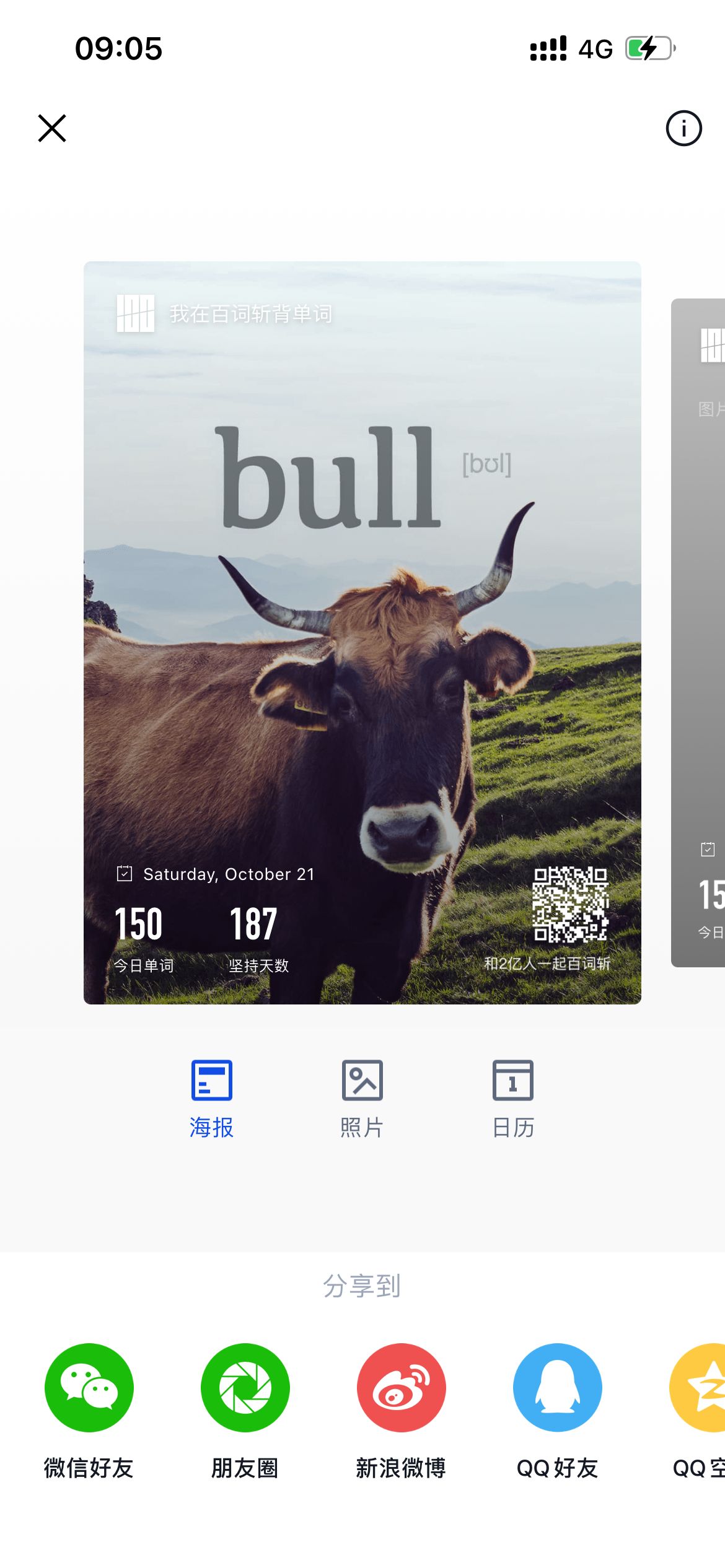This screenshot has width=725, height=1568.
Task: Tap the next gray poster card
Action: point(699,632)
